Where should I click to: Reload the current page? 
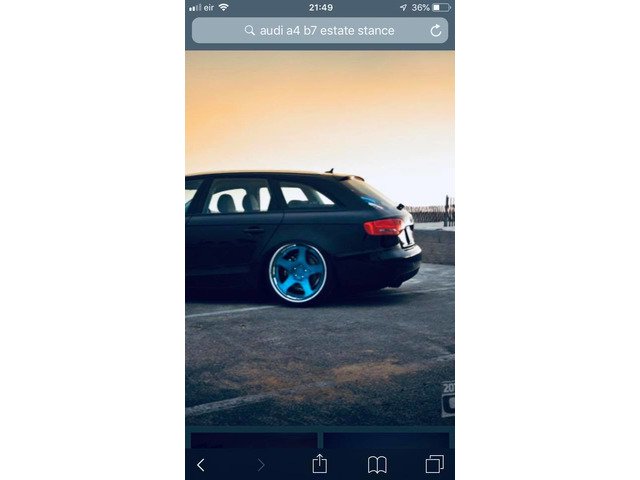(x=436, y=31)
